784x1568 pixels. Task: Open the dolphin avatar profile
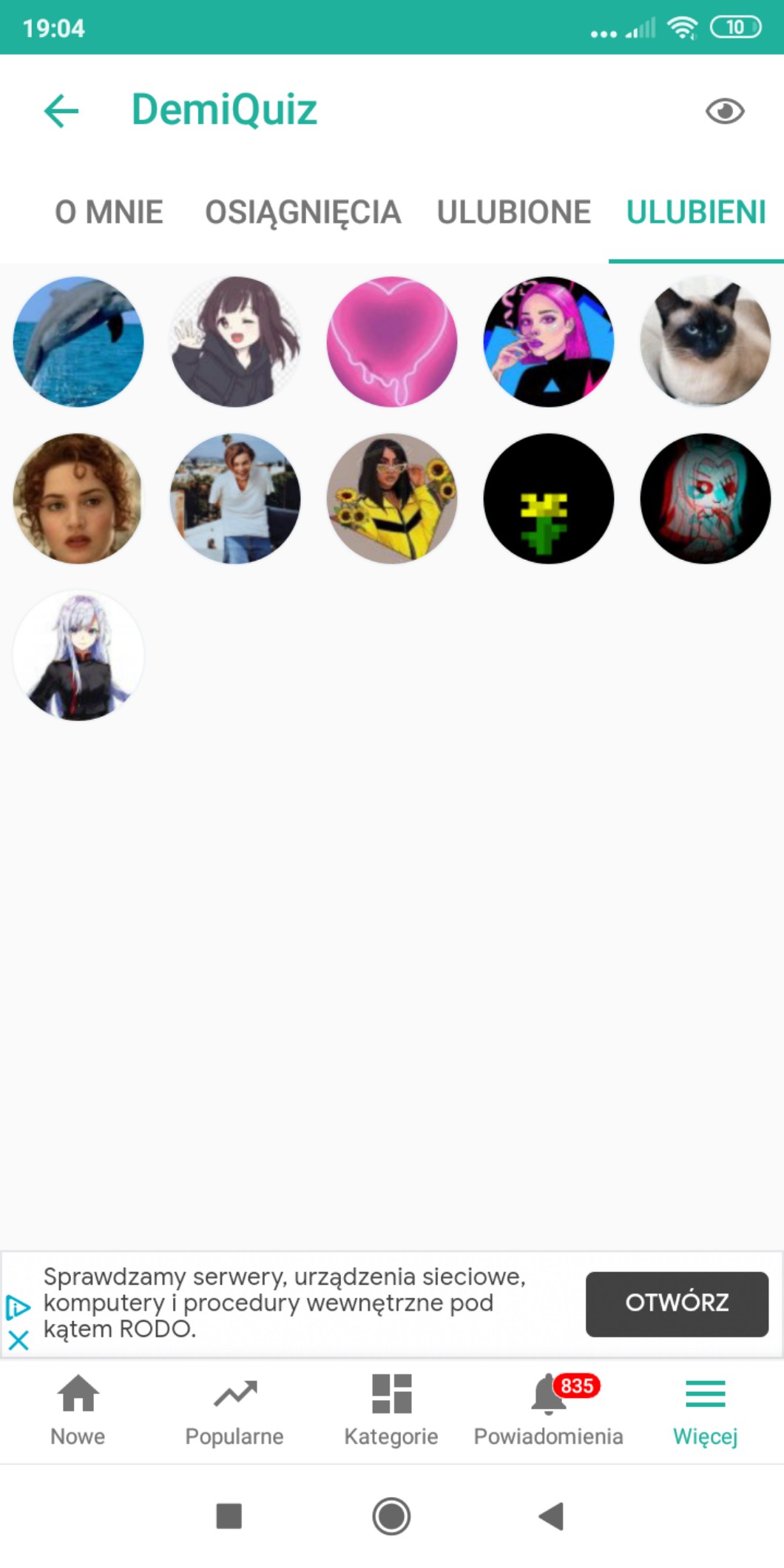pyautogui.click(x=78, y=342)
